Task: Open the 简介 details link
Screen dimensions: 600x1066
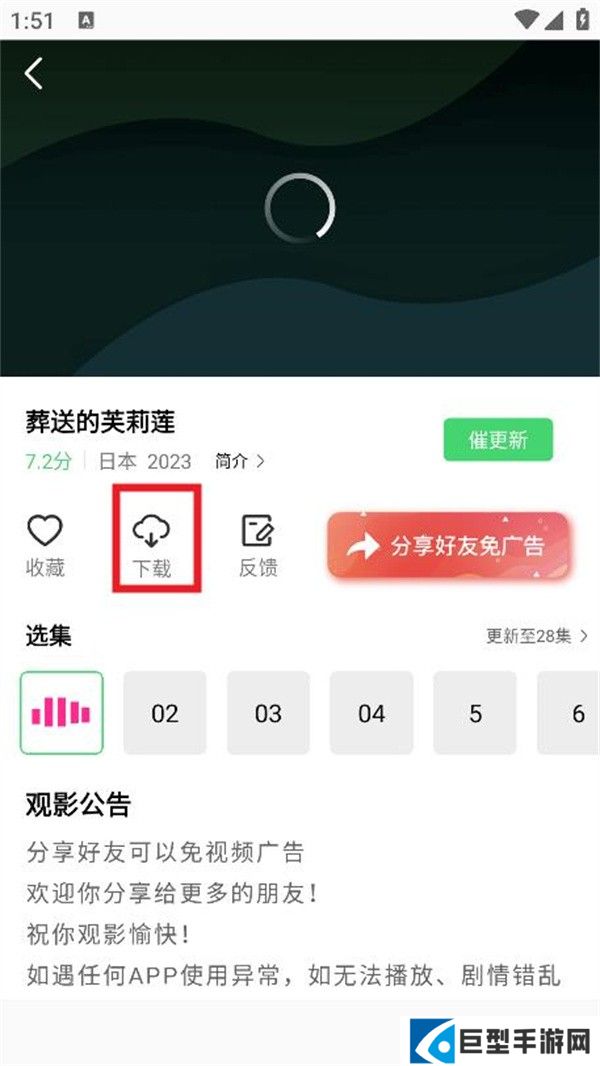Action: tap(240, 462)
